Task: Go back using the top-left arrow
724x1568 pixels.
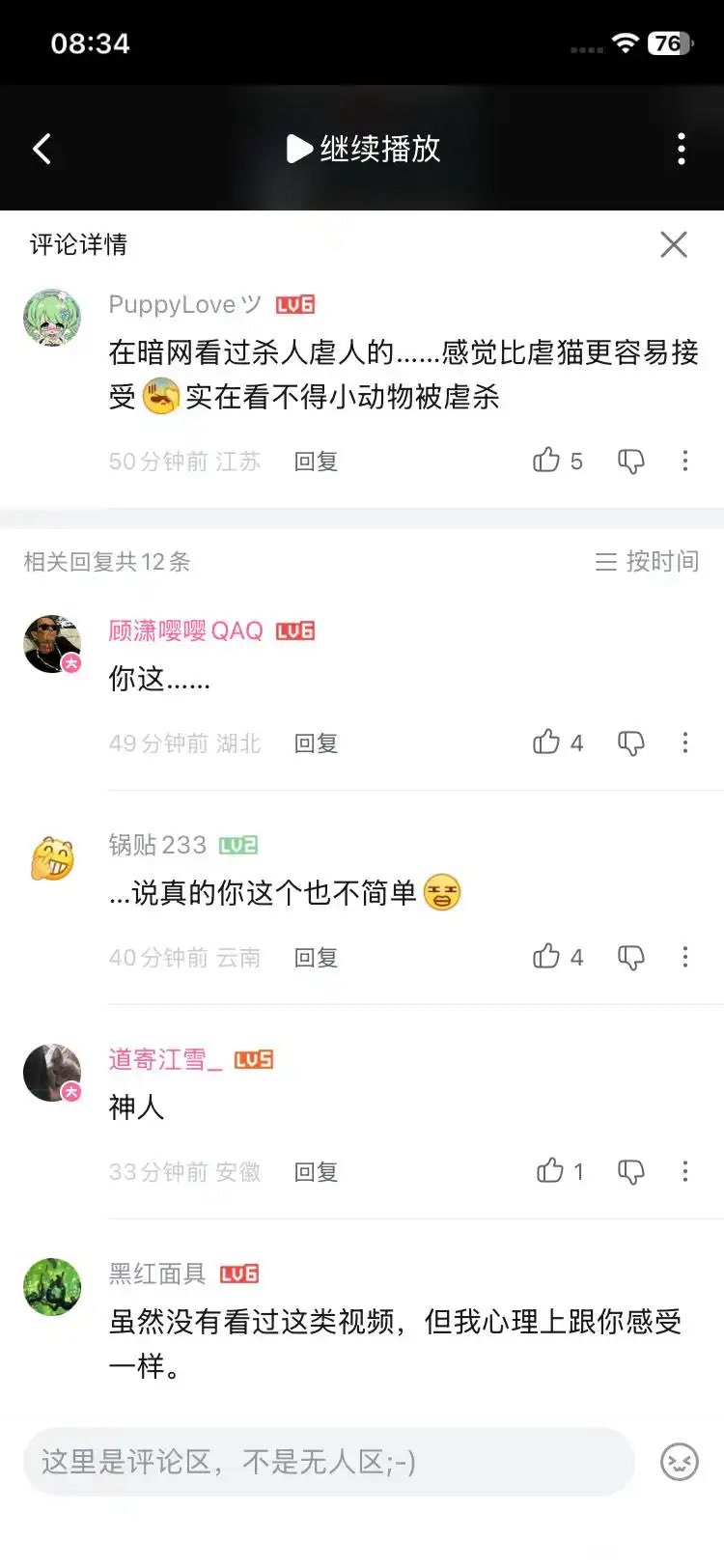Action: pos(42,149)
